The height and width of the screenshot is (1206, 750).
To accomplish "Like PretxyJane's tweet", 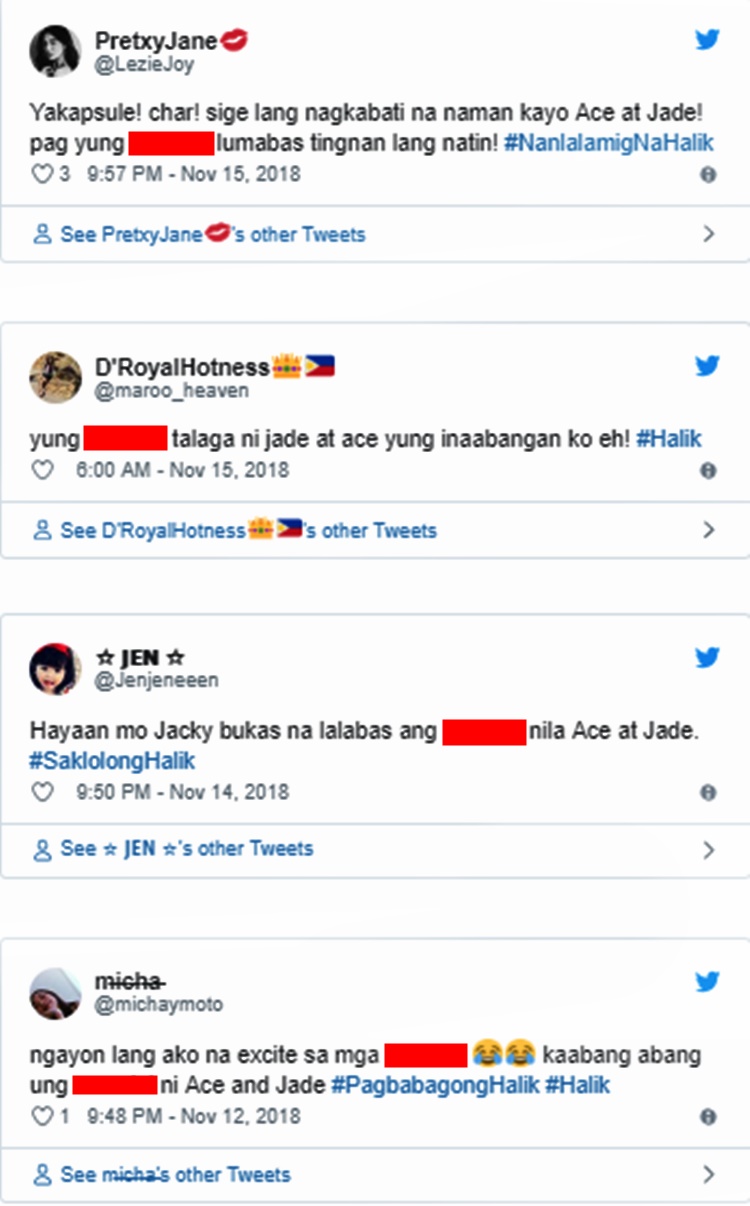I will point(42,174).
